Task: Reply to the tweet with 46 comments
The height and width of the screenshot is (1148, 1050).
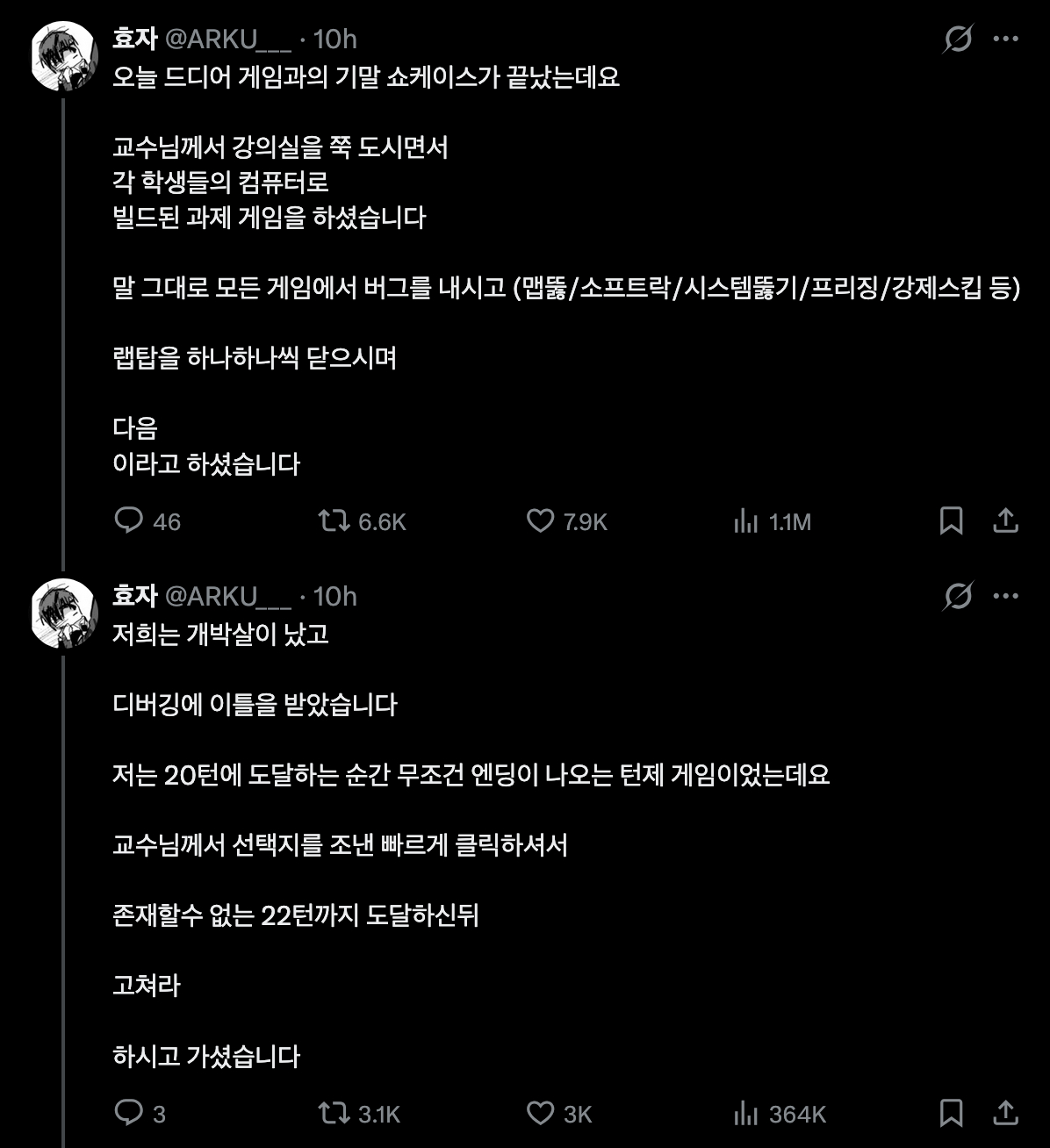Action: click(129, 520)
